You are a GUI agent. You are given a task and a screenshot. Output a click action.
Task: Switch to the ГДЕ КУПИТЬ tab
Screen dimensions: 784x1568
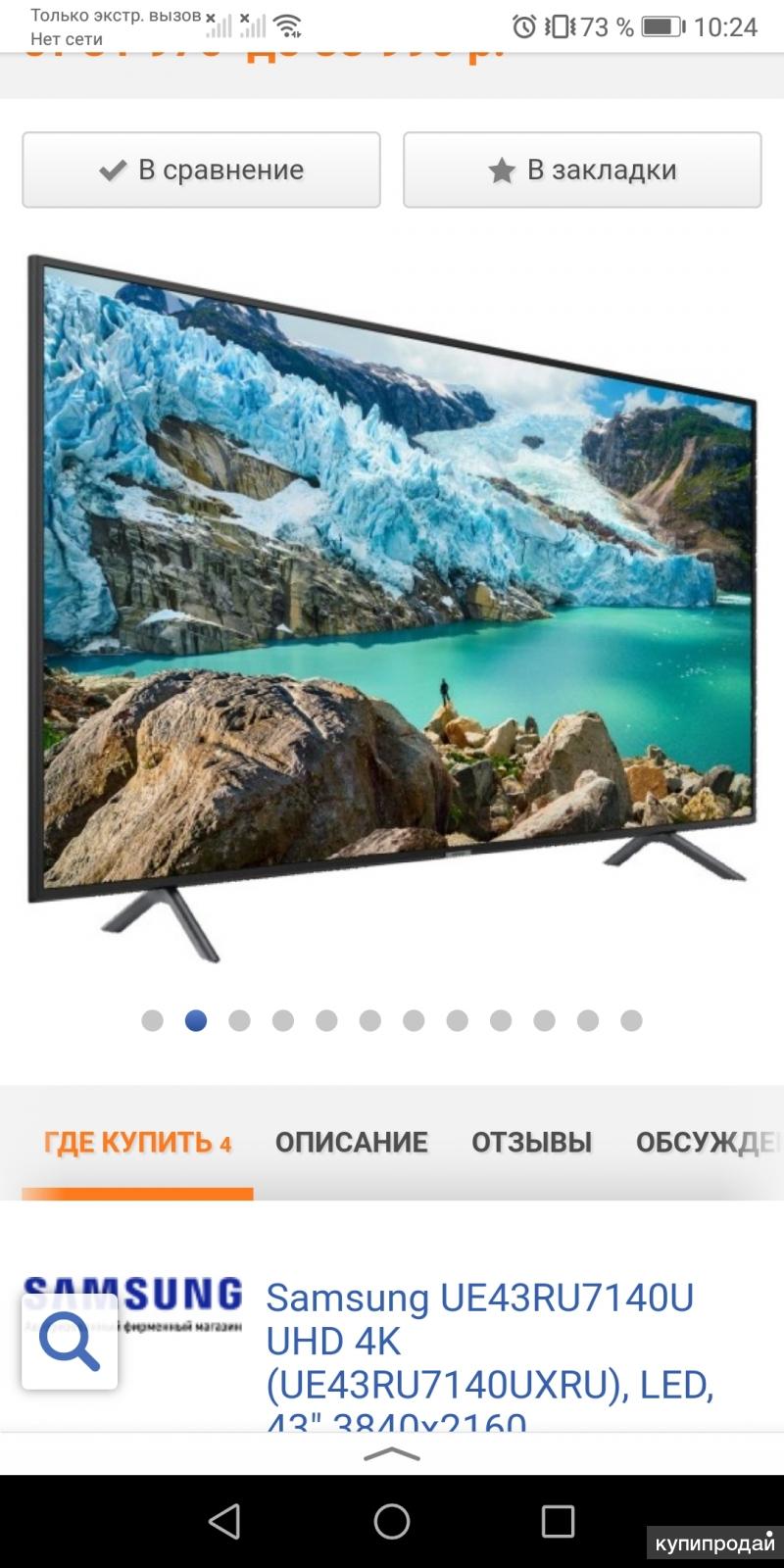[x=137, y=1143]
